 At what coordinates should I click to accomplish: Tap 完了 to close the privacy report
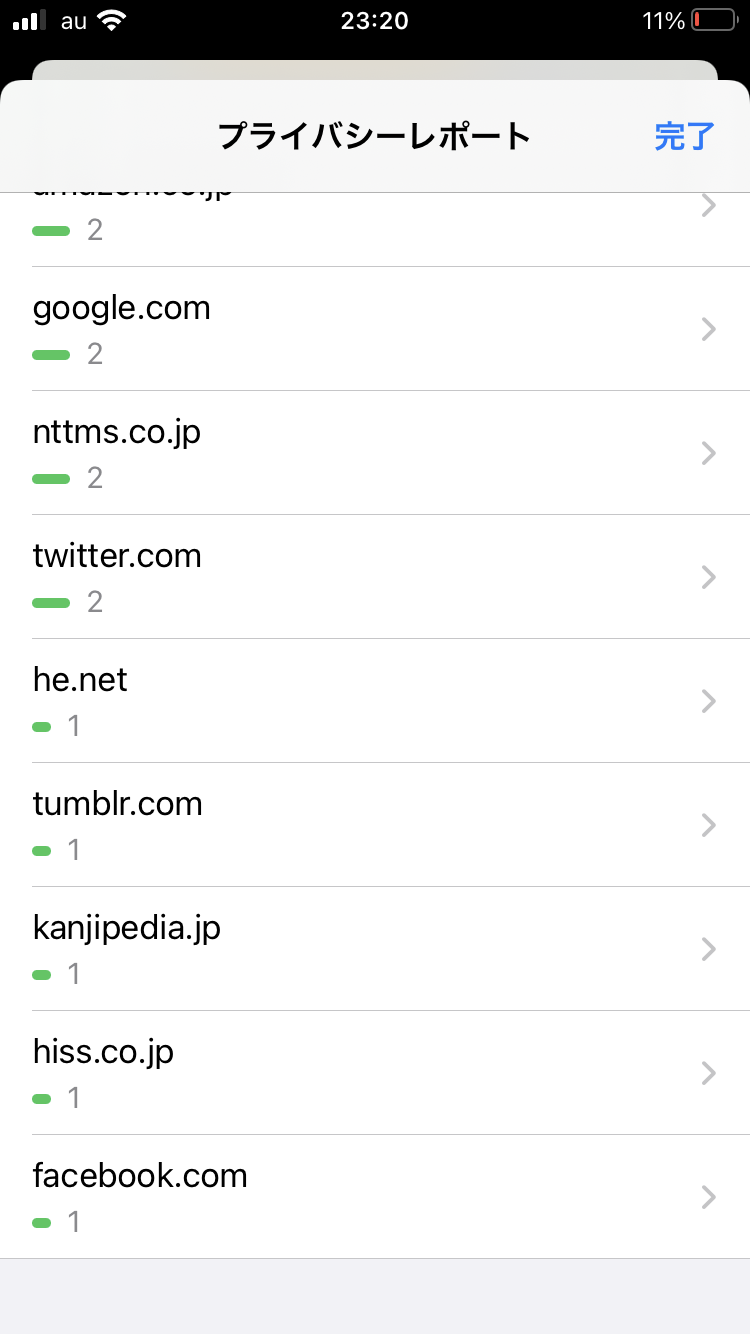[x=684, y=136]
